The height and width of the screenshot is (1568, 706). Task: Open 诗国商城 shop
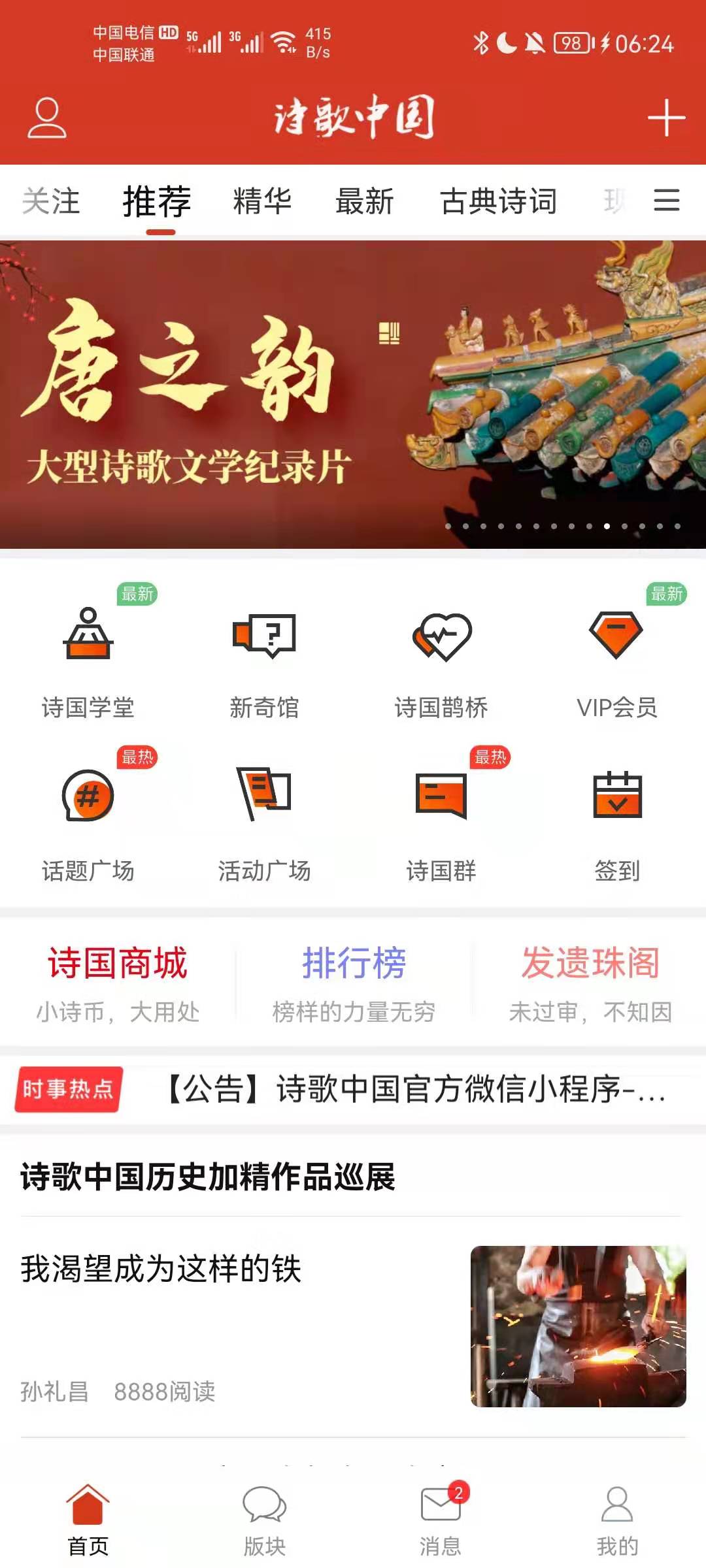point(118,981)
